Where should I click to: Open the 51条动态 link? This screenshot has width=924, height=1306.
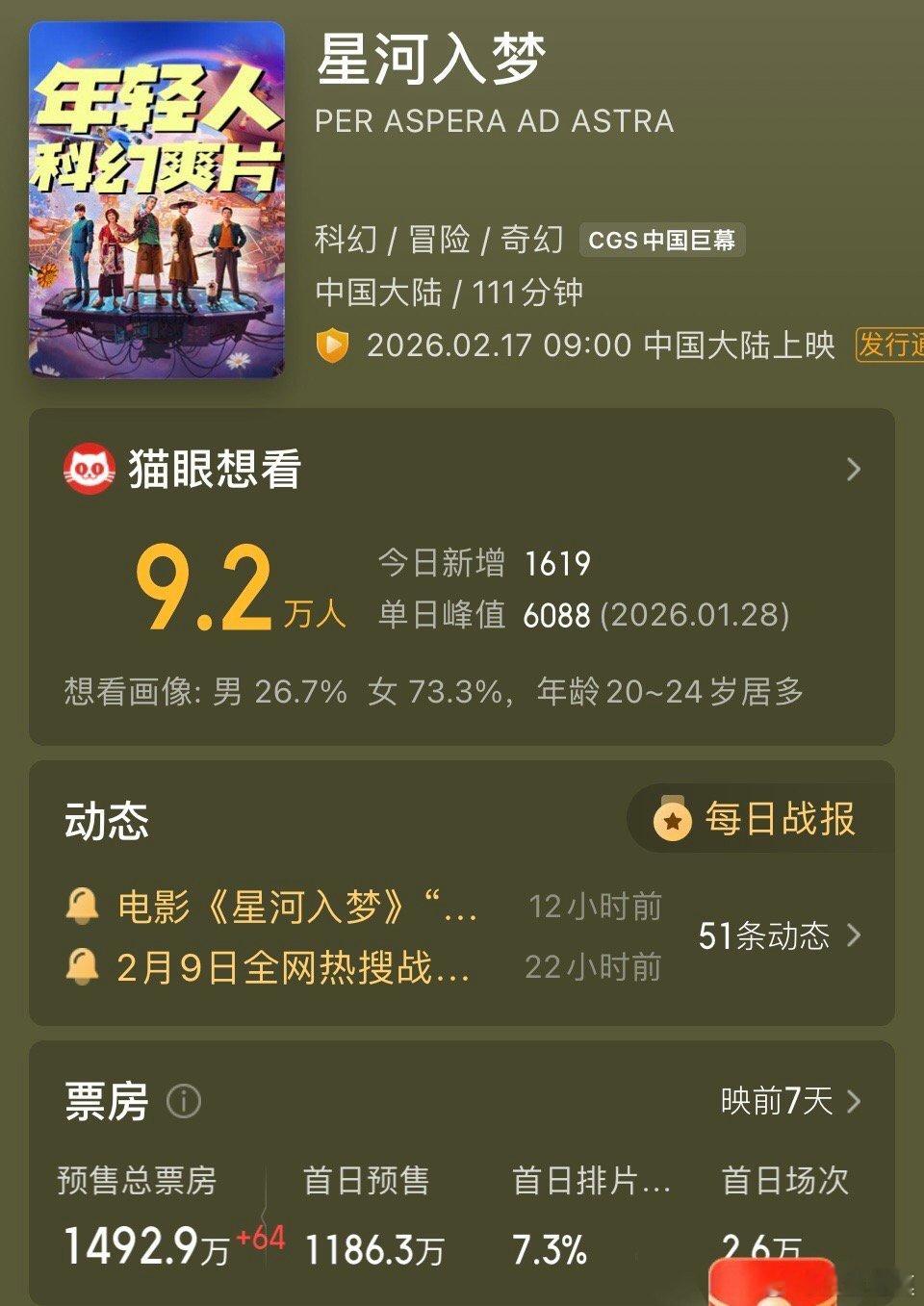(764, 935)
